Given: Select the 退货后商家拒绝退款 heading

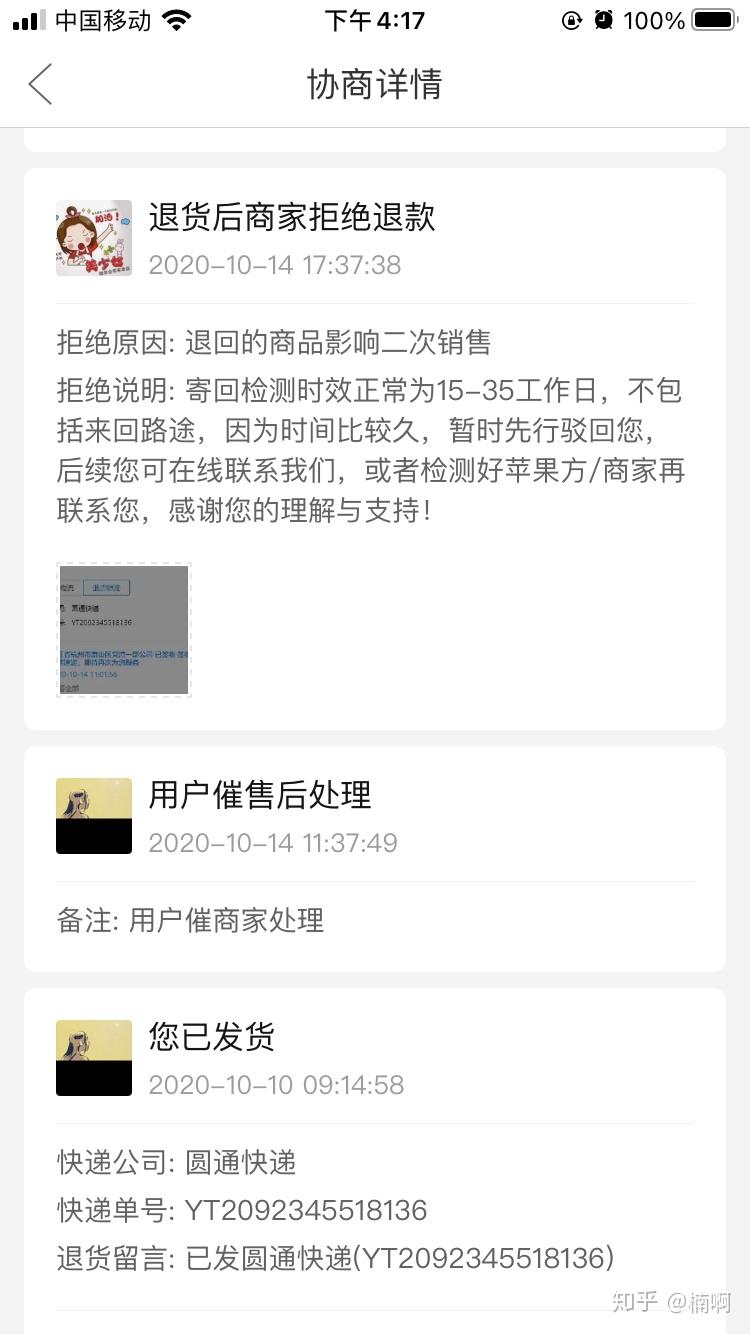Looking at the screenshot, I should [x=291, y=217].
